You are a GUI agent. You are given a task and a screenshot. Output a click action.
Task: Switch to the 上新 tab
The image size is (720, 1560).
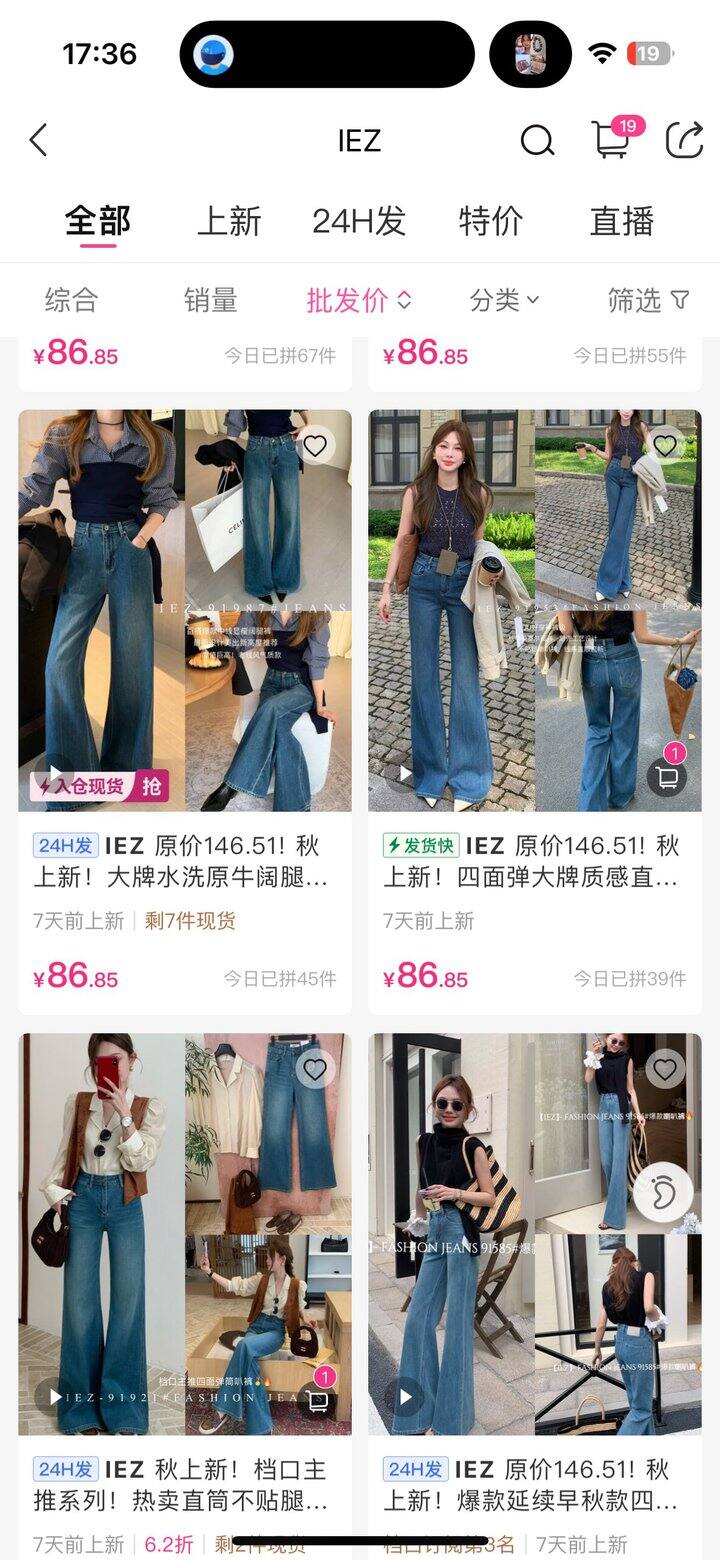[x=229, y=221]
